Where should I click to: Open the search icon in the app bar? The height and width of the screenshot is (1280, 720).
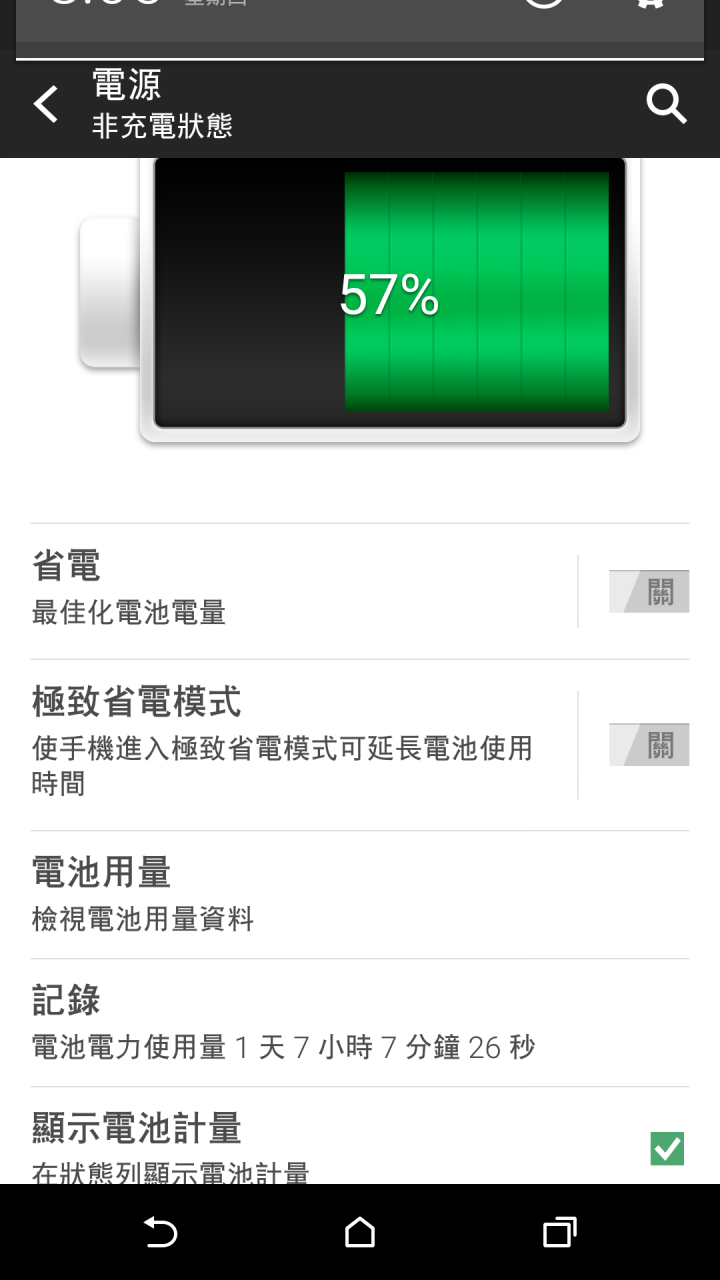point(666,104)
